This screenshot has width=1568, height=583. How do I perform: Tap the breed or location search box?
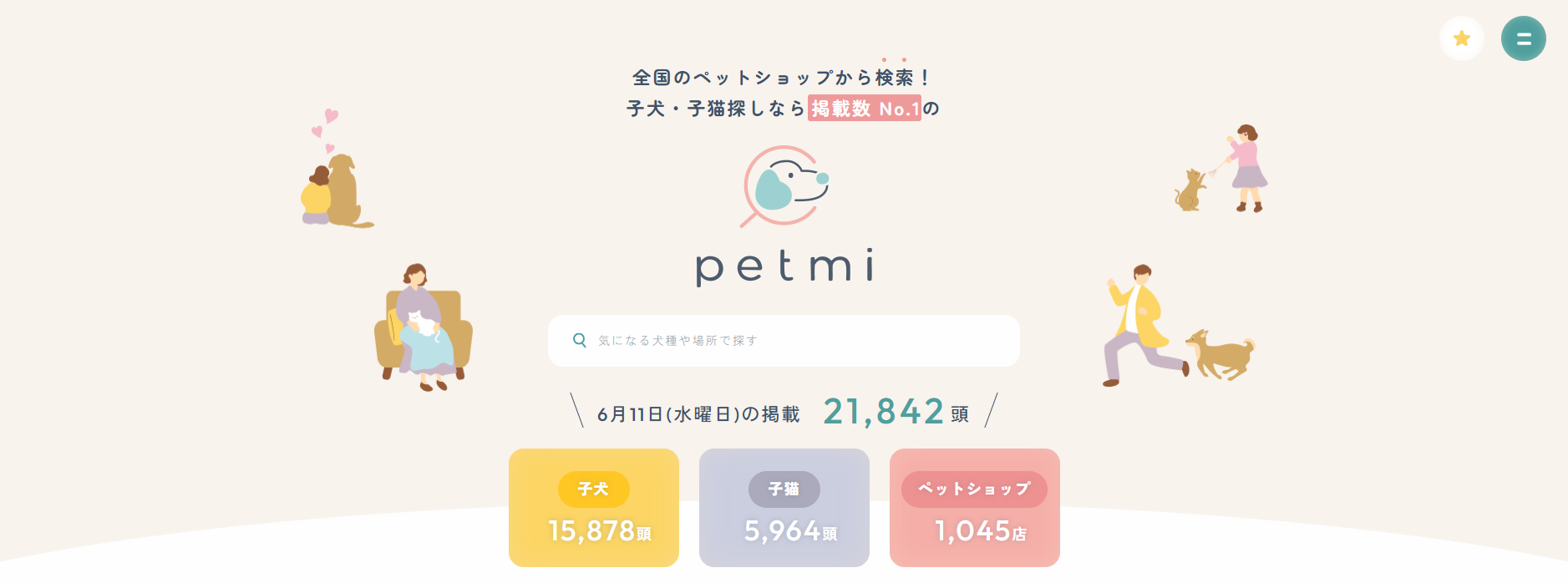784,341
